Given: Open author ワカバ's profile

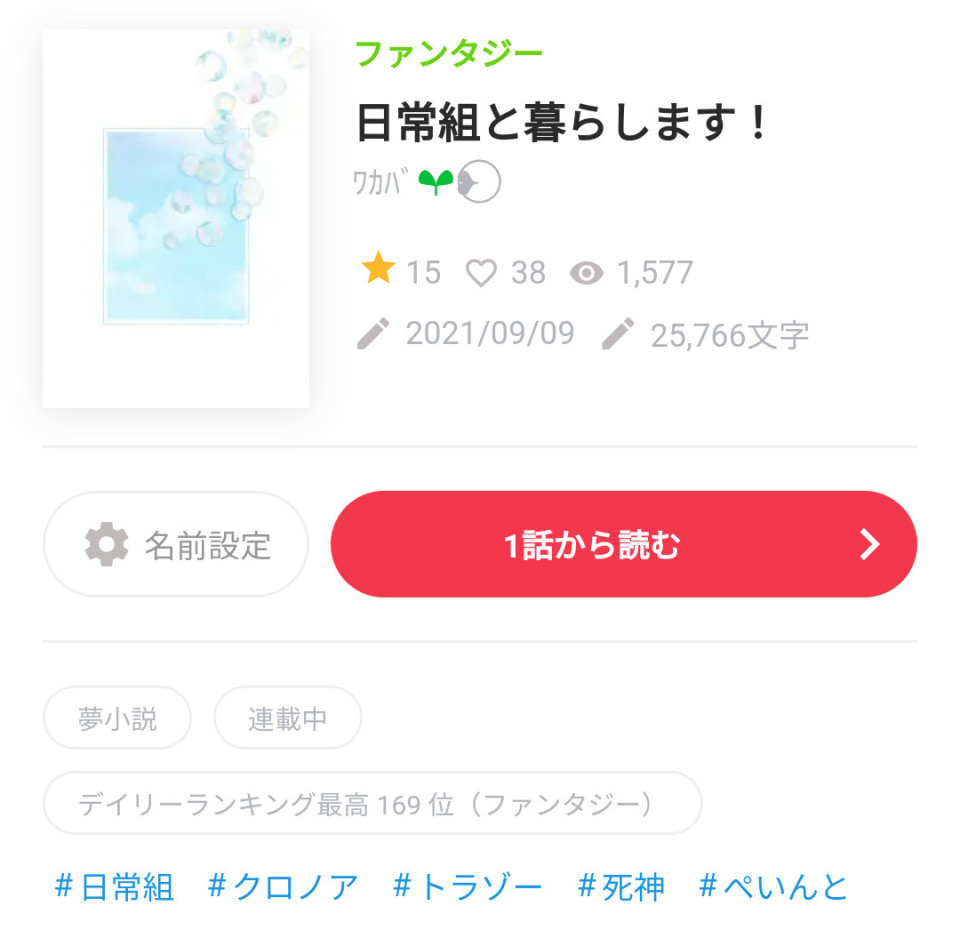Looking at the screenshot, I should click(x=381, y=183).
